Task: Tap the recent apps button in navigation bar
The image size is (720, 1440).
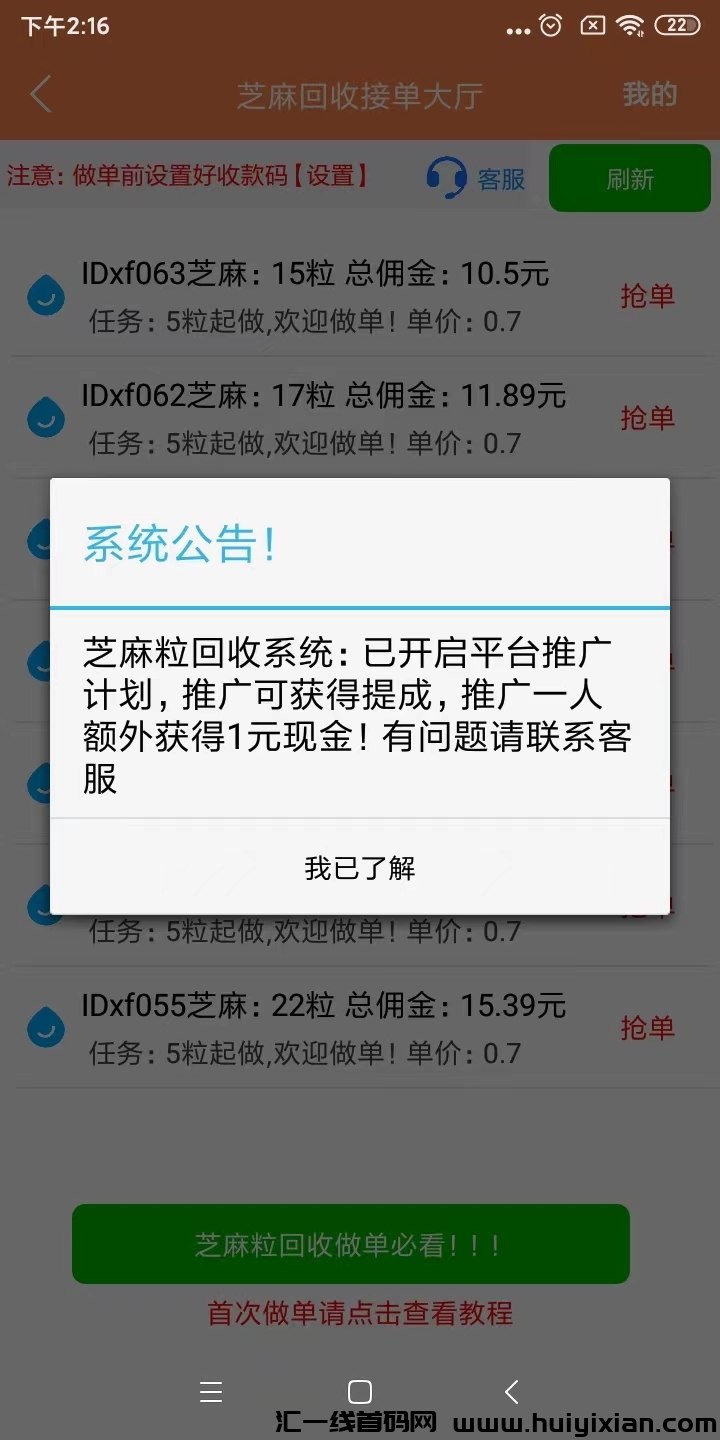Action: pyautogui.click(x=210, y=1391)
